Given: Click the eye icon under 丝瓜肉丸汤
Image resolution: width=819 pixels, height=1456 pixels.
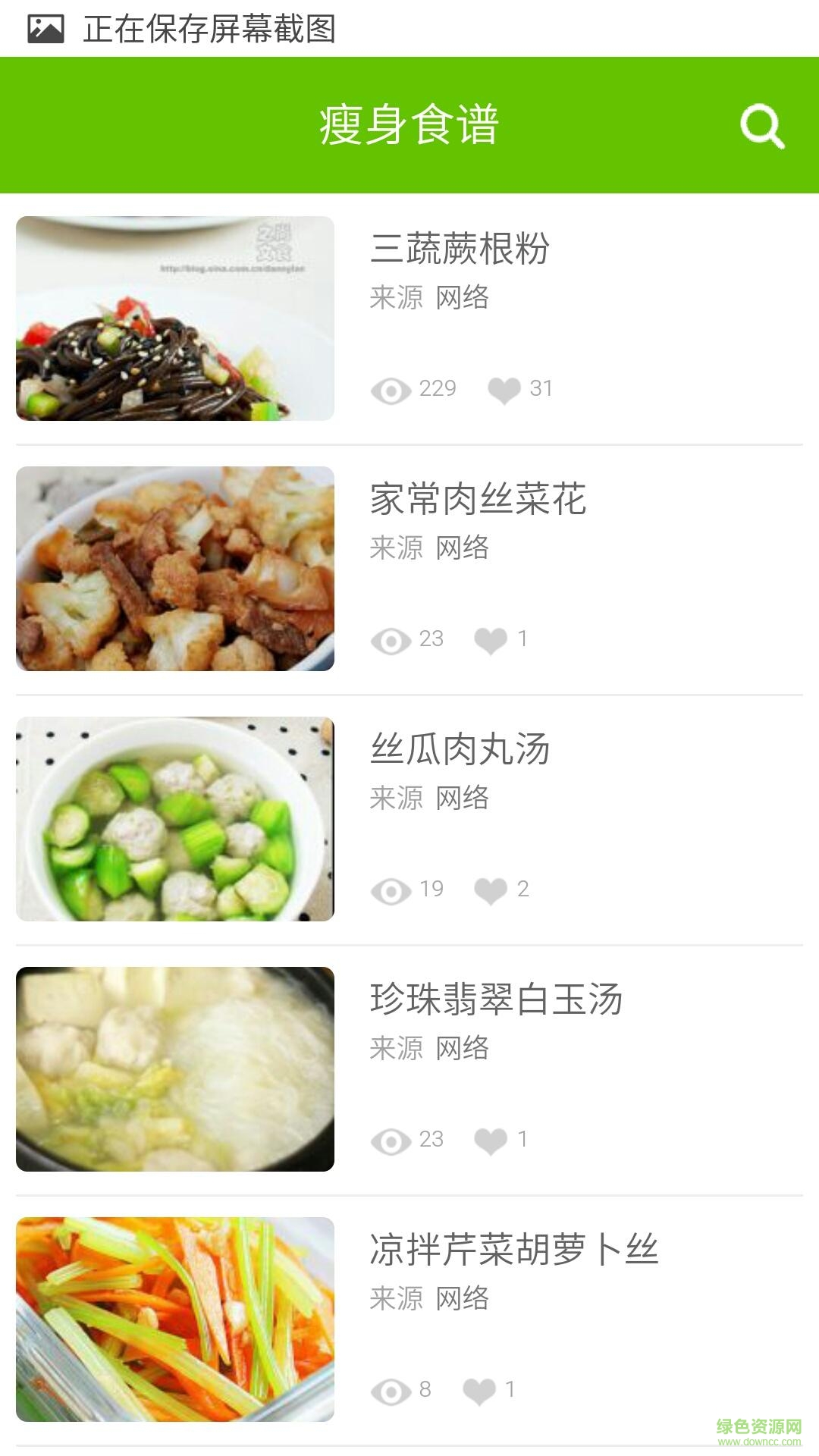Looking at the screenshot, I should point(391,889).
